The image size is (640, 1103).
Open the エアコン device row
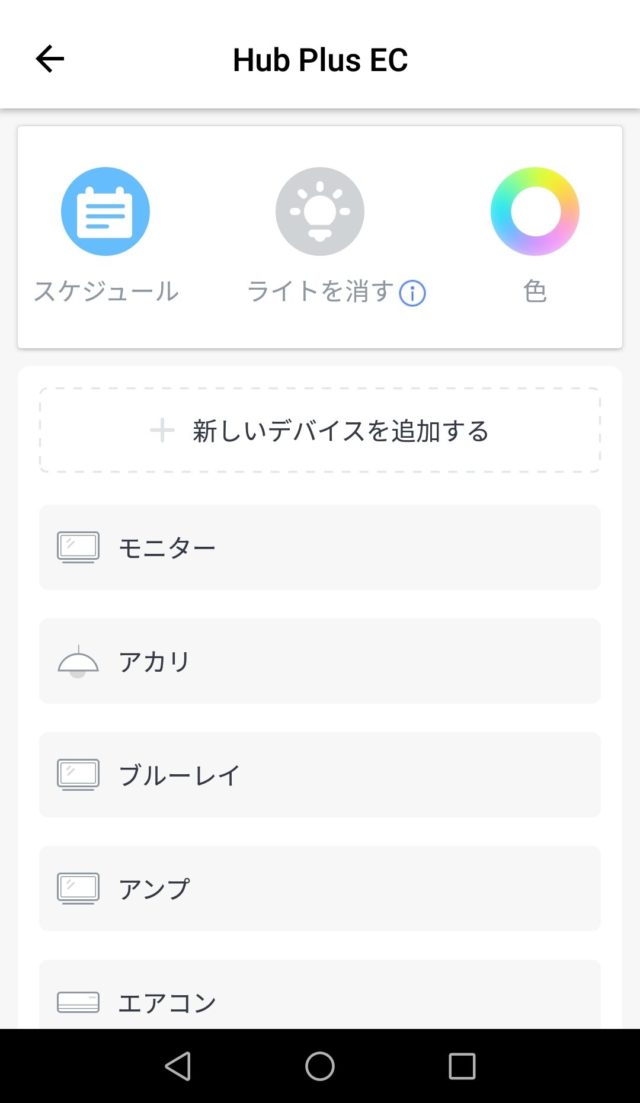(320, 995)
